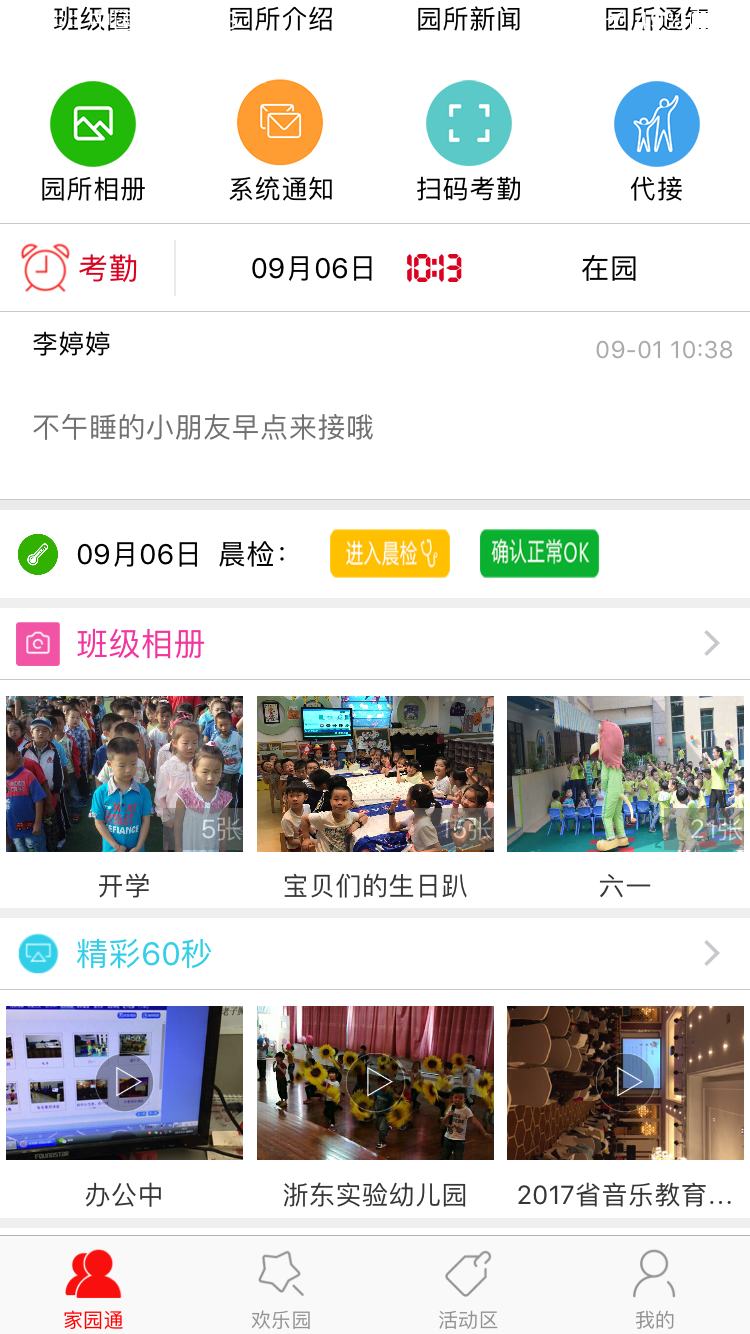Open 园所相册 (school album)
This screenshot has height=1334, width=750.
click(x=93, y=125)
